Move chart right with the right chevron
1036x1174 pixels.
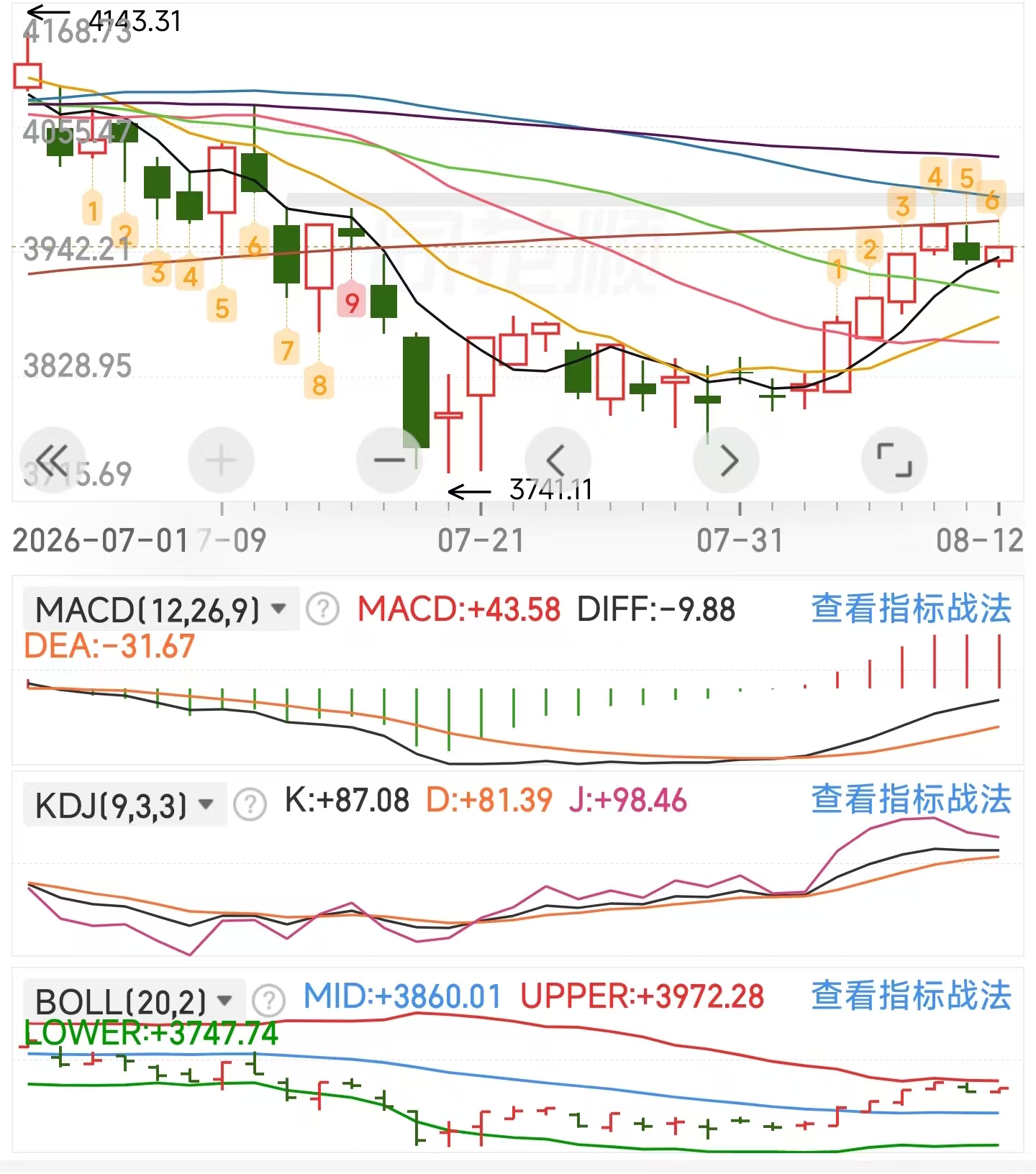tap(726, 460)
